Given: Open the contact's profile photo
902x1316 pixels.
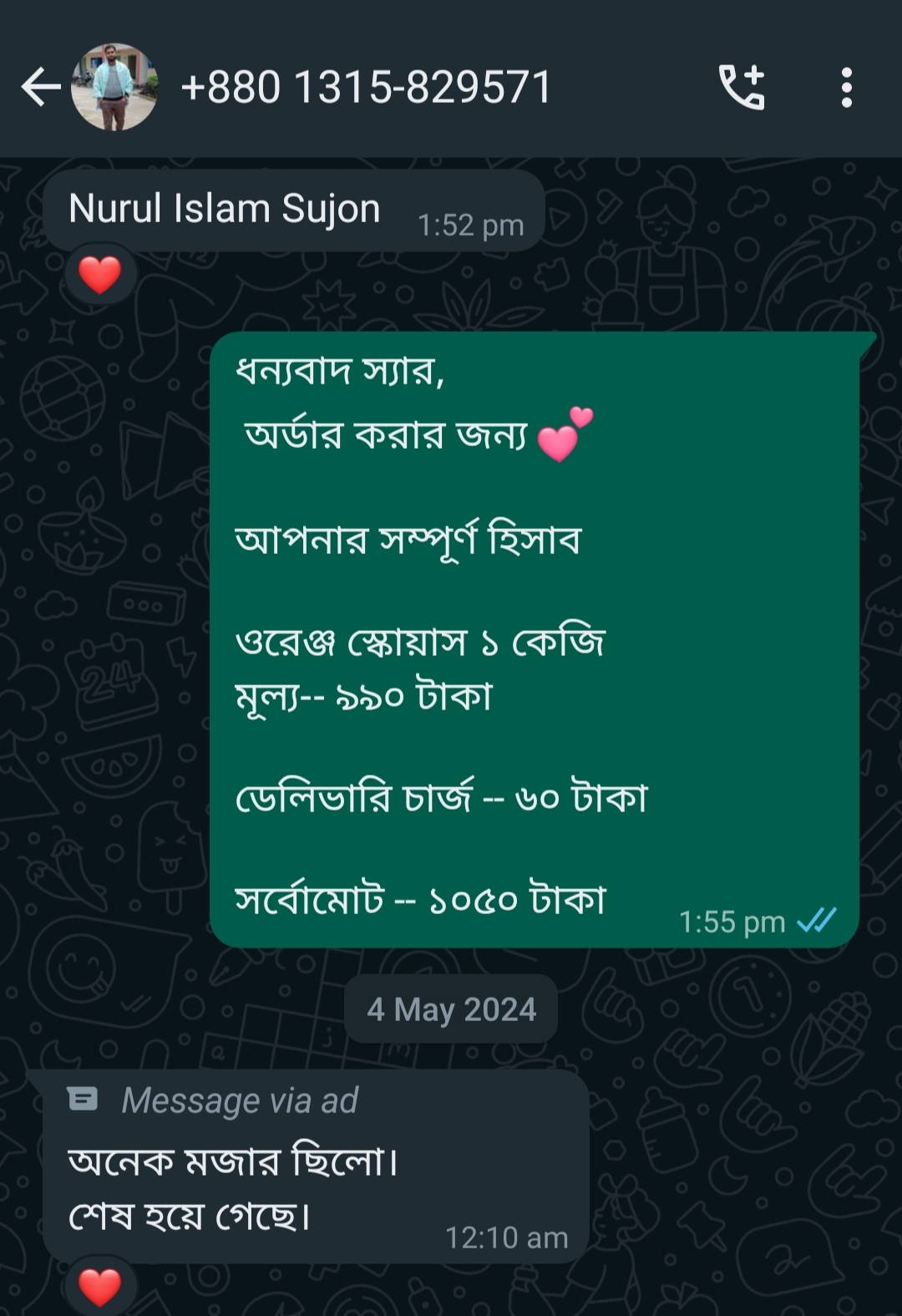Looking at the screenshot, I should point(114,87).
